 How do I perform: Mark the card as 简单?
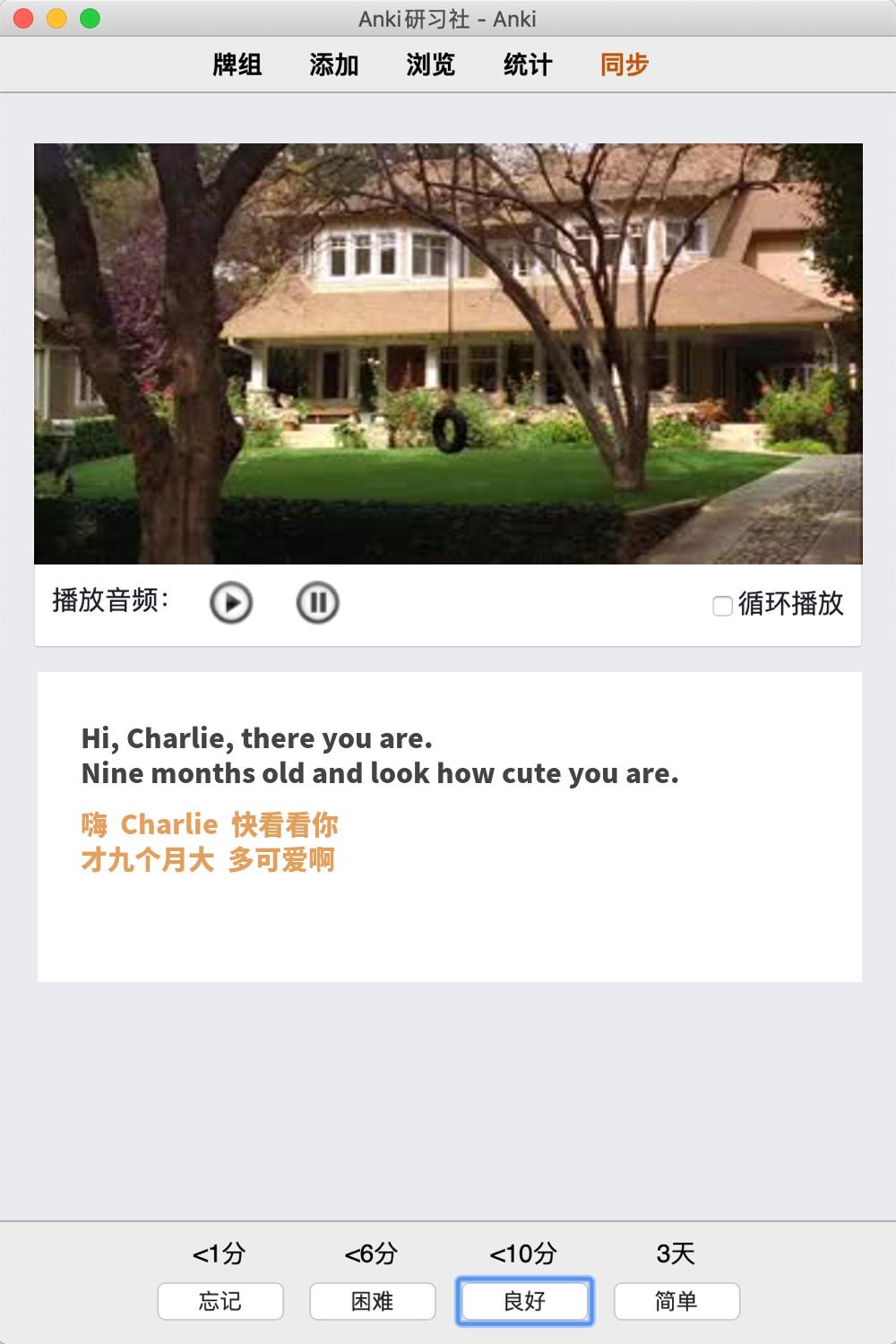pyautogui.click(x=676, y=1301)
